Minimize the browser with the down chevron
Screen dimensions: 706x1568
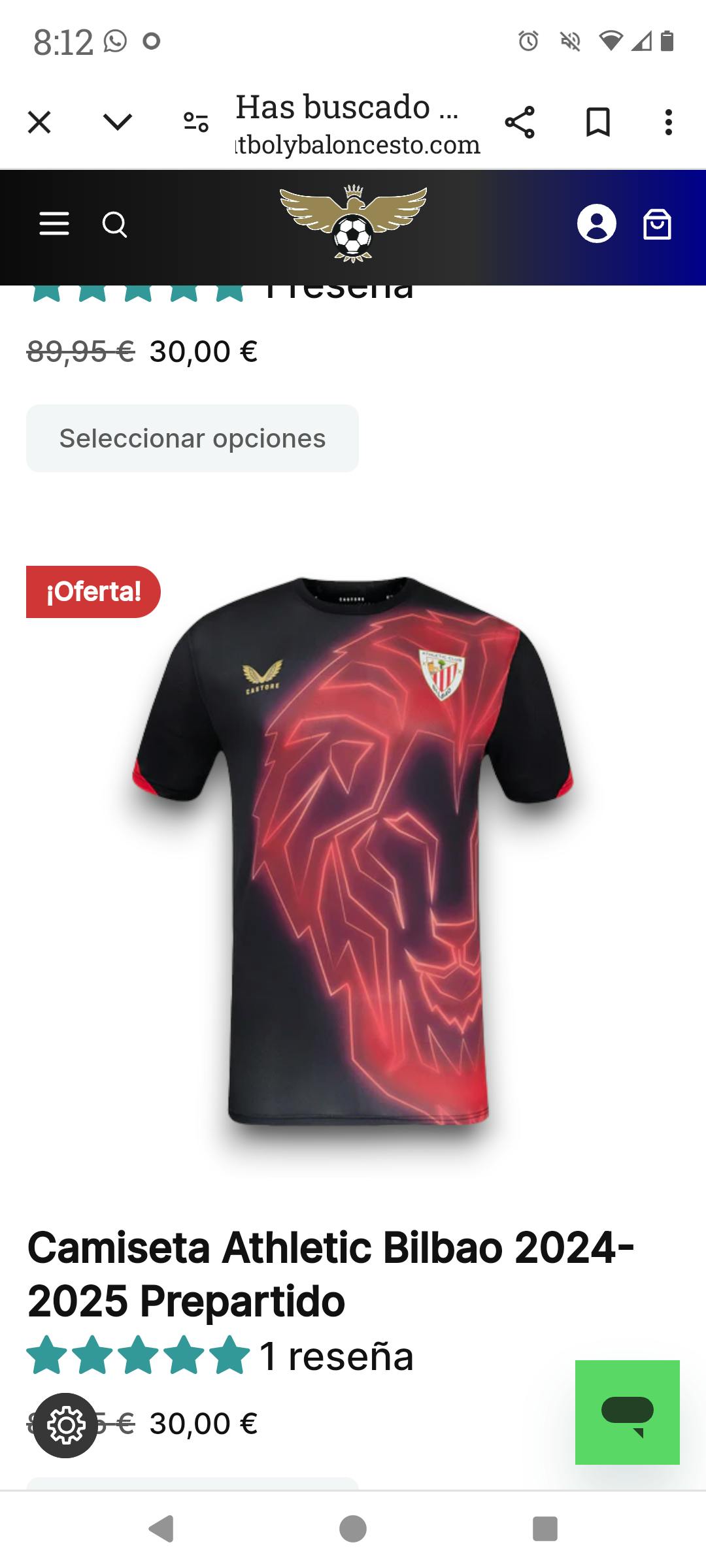(118, 122)
